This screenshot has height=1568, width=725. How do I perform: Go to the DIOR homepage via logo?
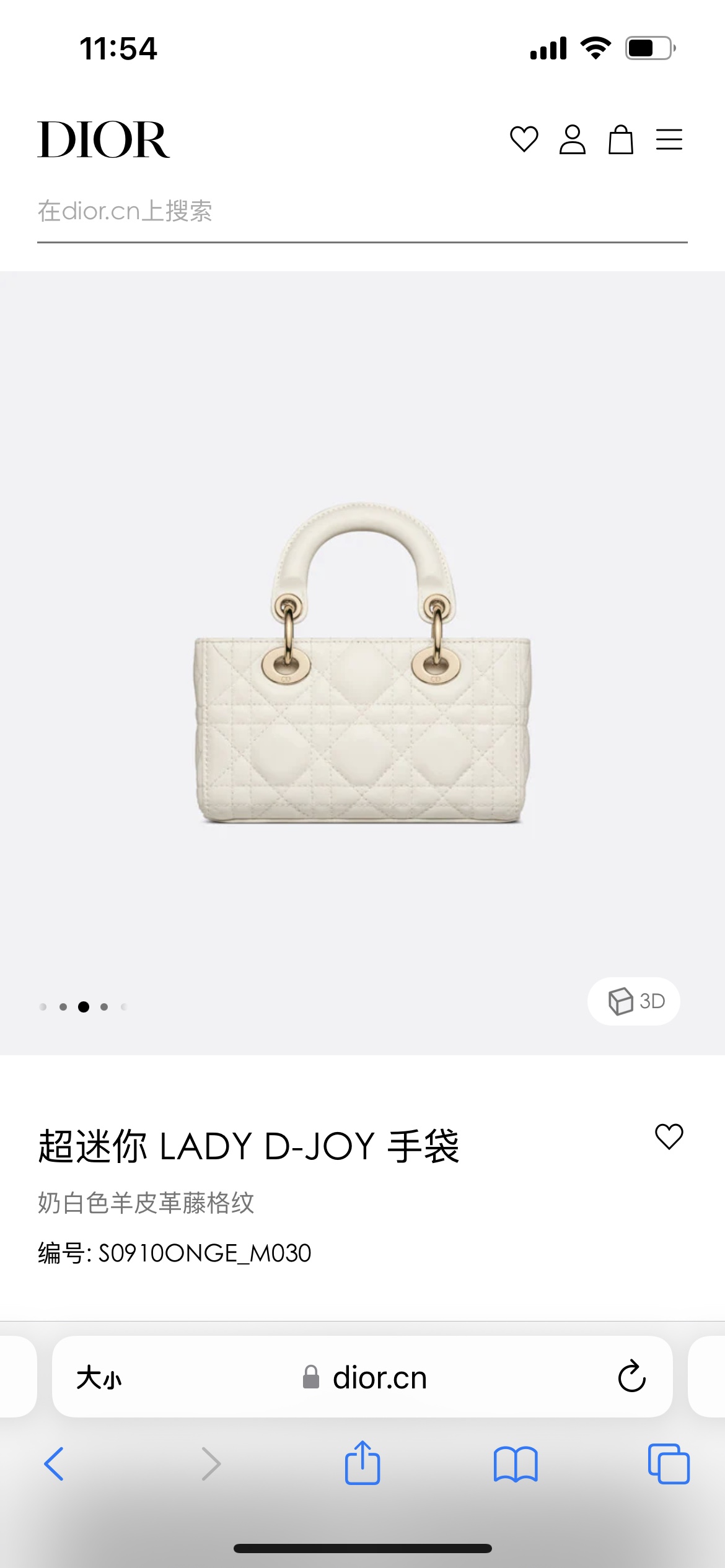[103, 139]
